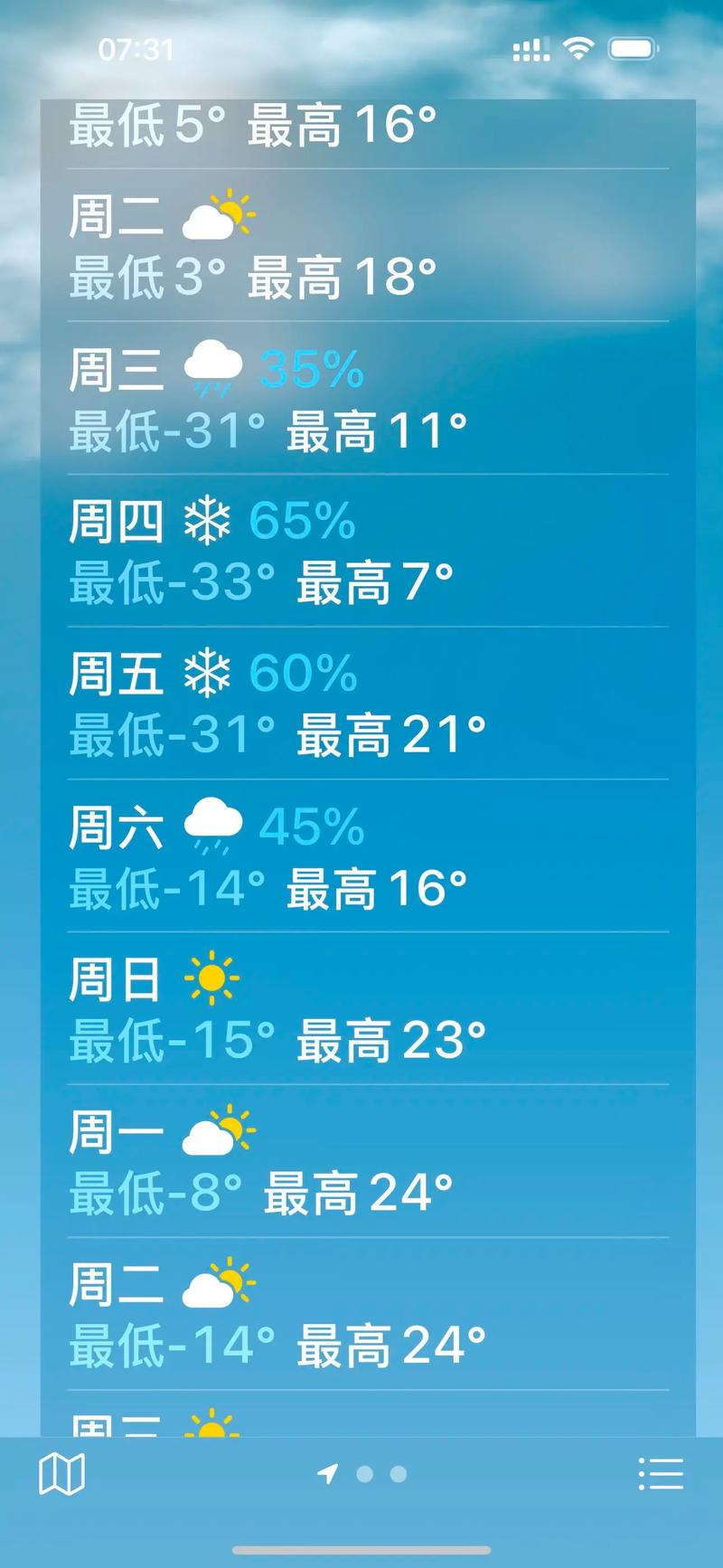Tap 最高 23° on the 周日 row
This screenshot has height=1568, width=723.
[x=389, y=1038]
